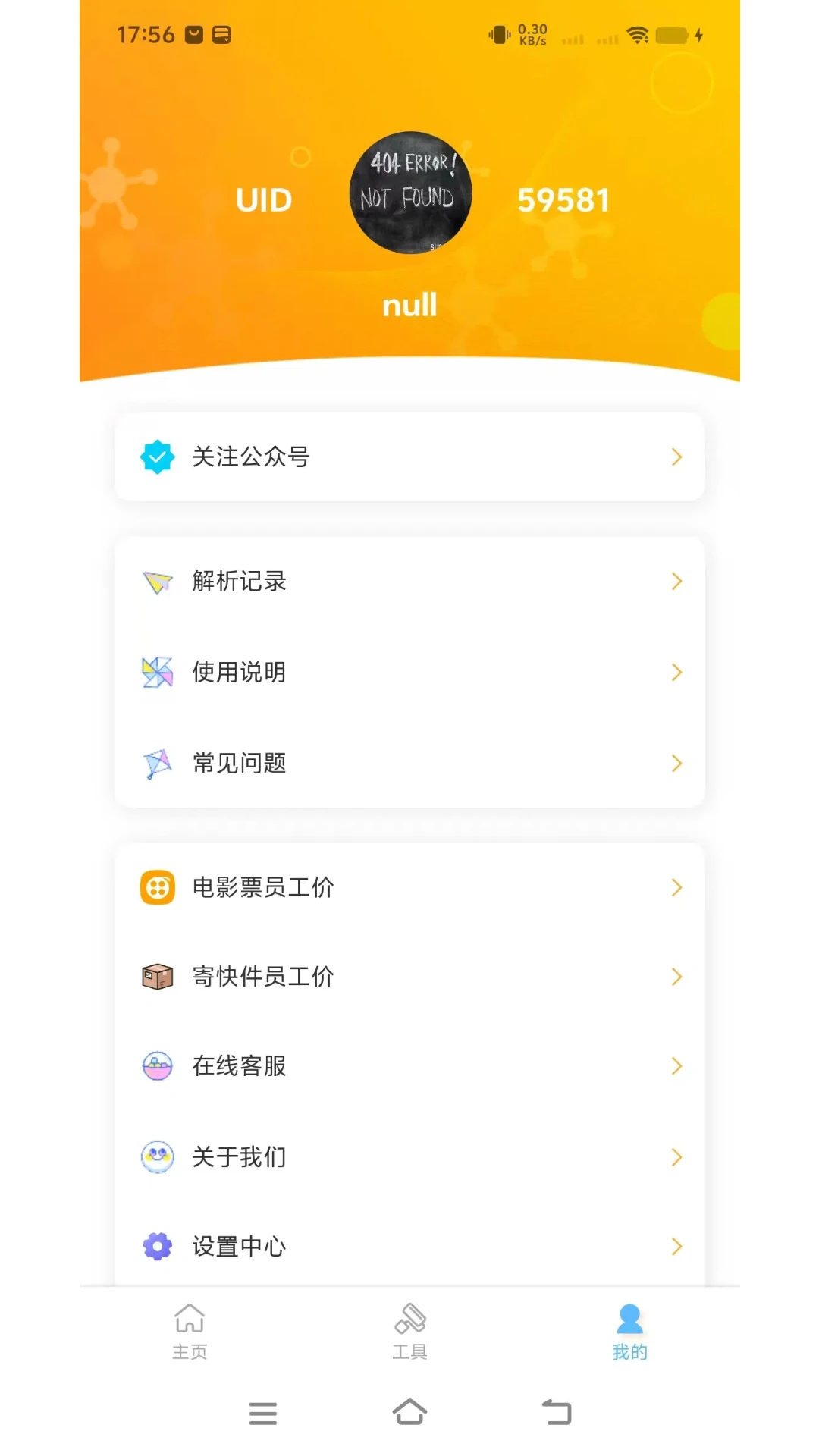
Task: Switch to the 工具 tab
Action: [x=411, y=1331]
